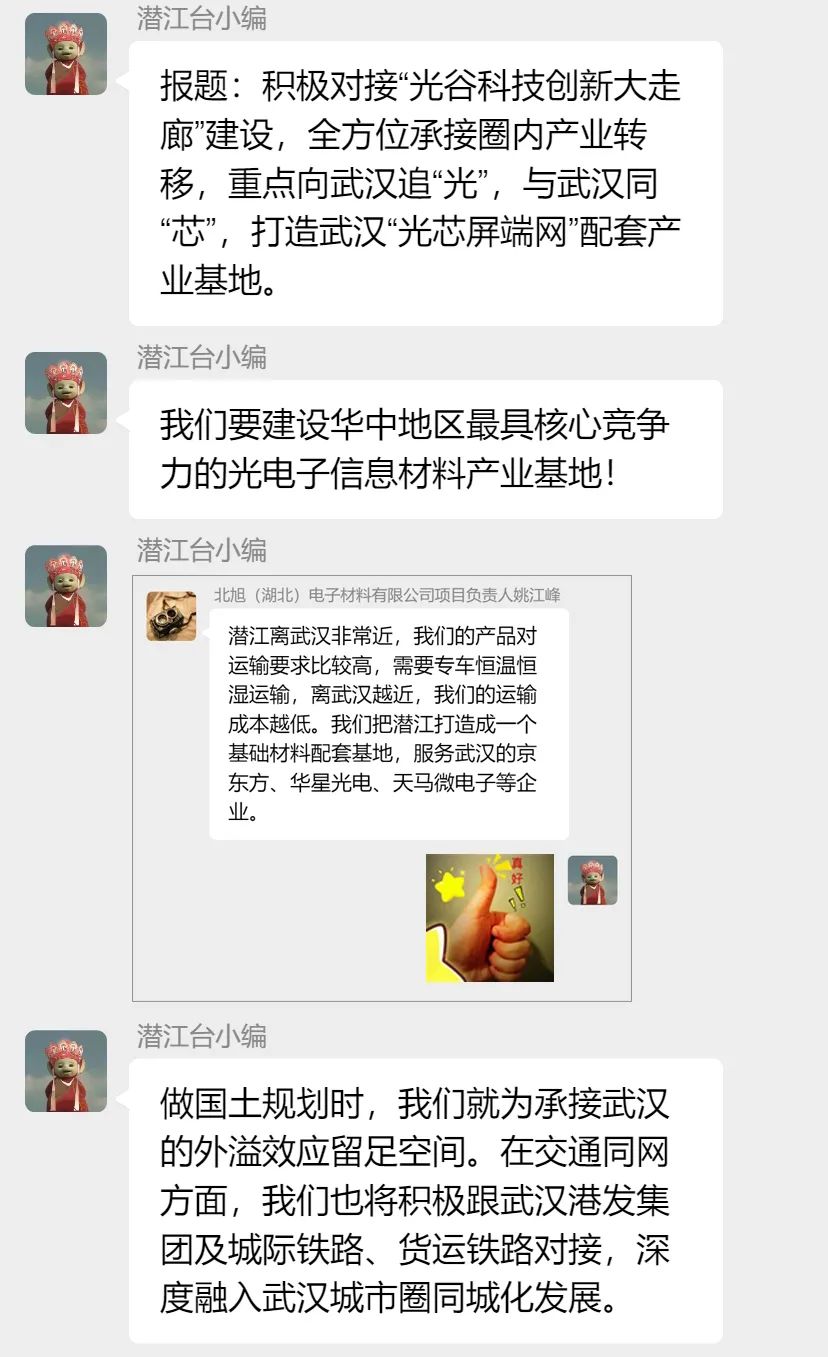
Task: Open the shared chat screenshot image message
Action: click(x=382, y=787)
